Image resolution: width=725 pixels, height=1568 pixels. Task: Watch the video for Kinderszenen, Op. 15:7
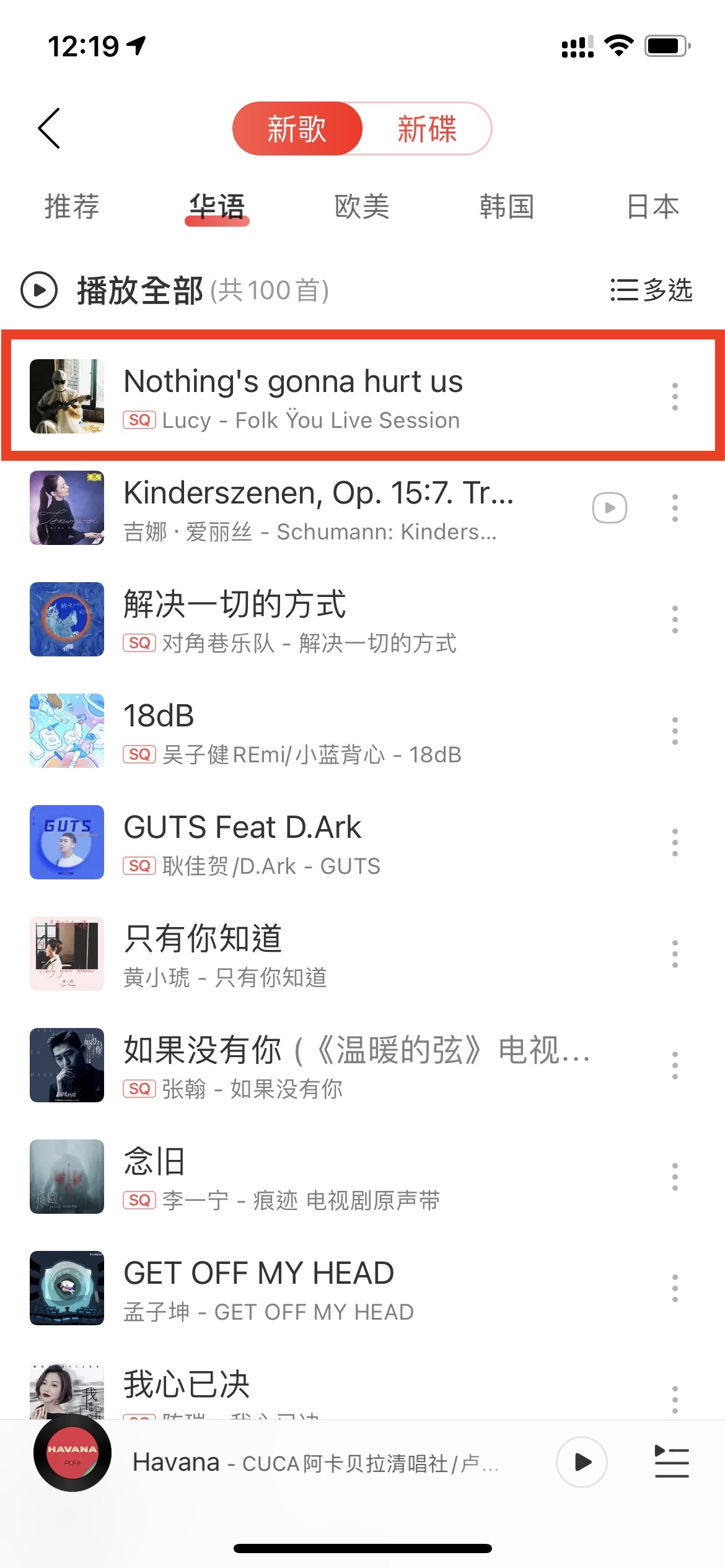[610, 508]
